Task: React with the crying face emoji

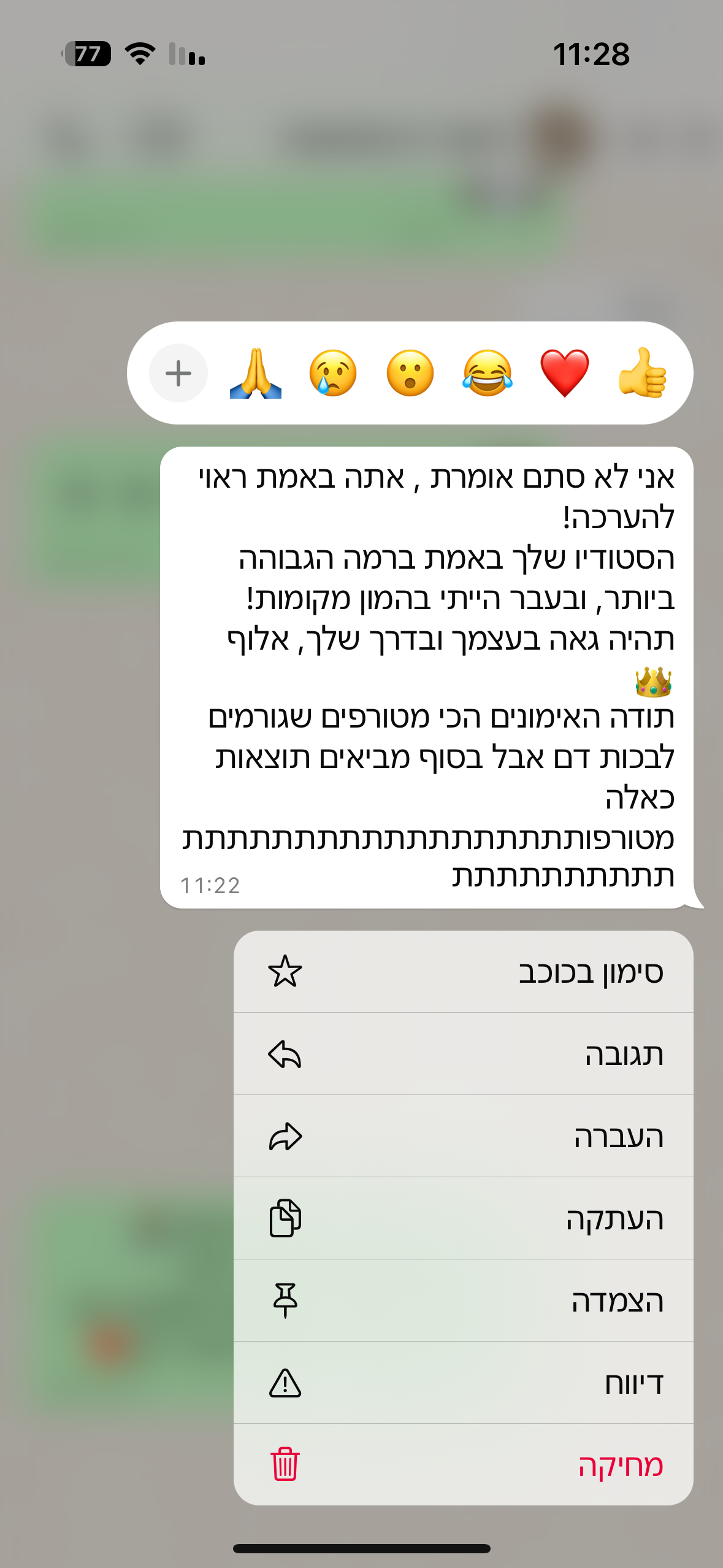Action: (x=333, y=373)
